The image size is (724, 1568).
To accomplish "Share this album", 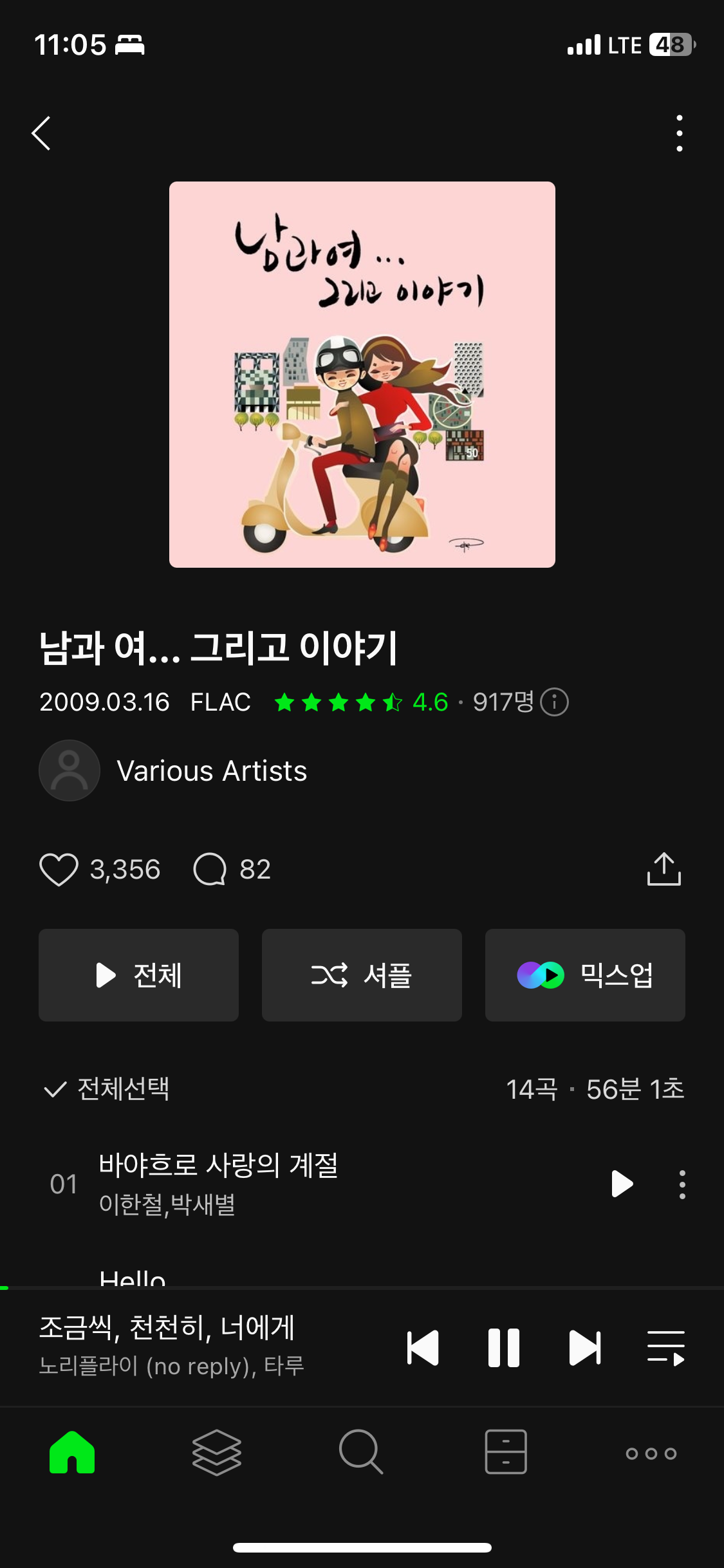I will (x=664, y=869).
